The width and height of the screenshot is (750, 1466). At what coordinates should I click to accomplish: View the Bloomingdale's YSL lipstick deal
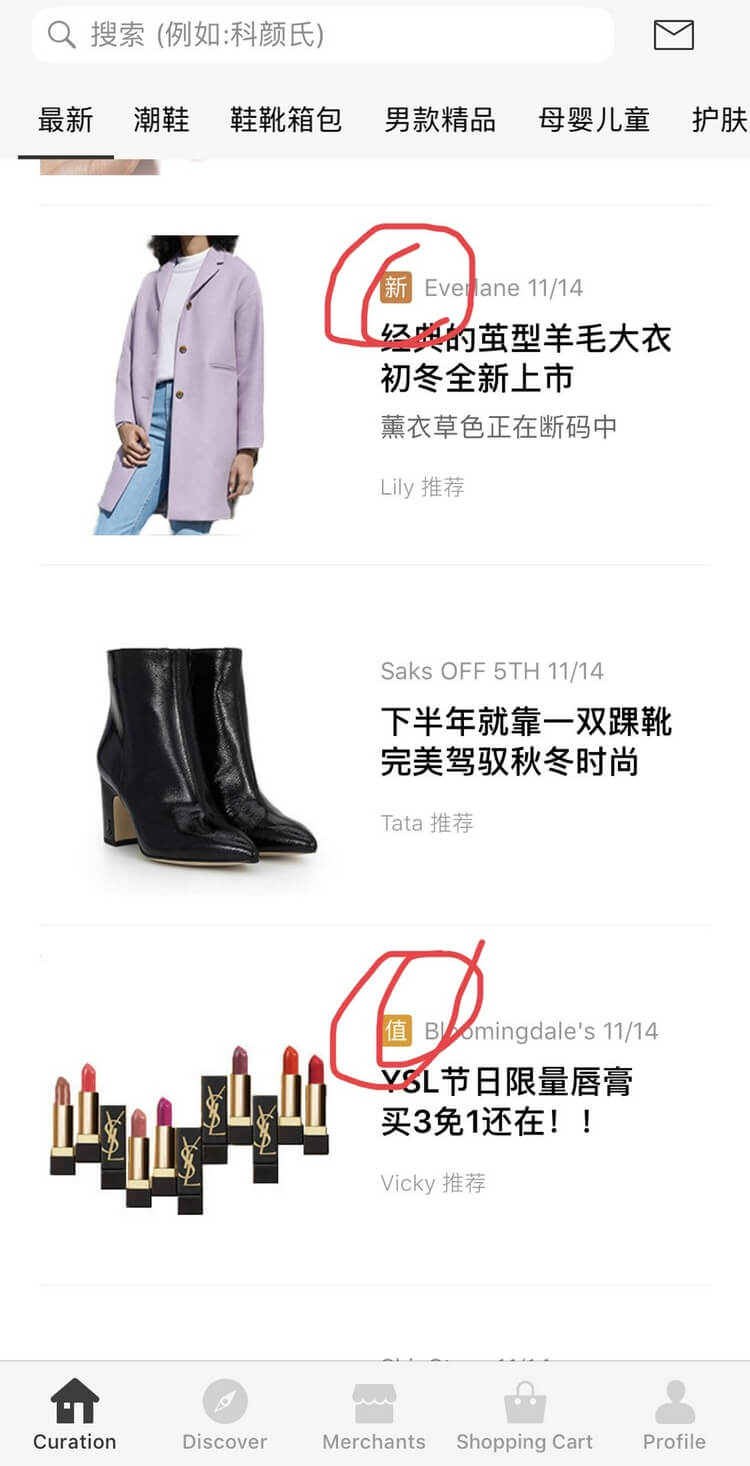pyautogui.click(x=506, y=1100)
